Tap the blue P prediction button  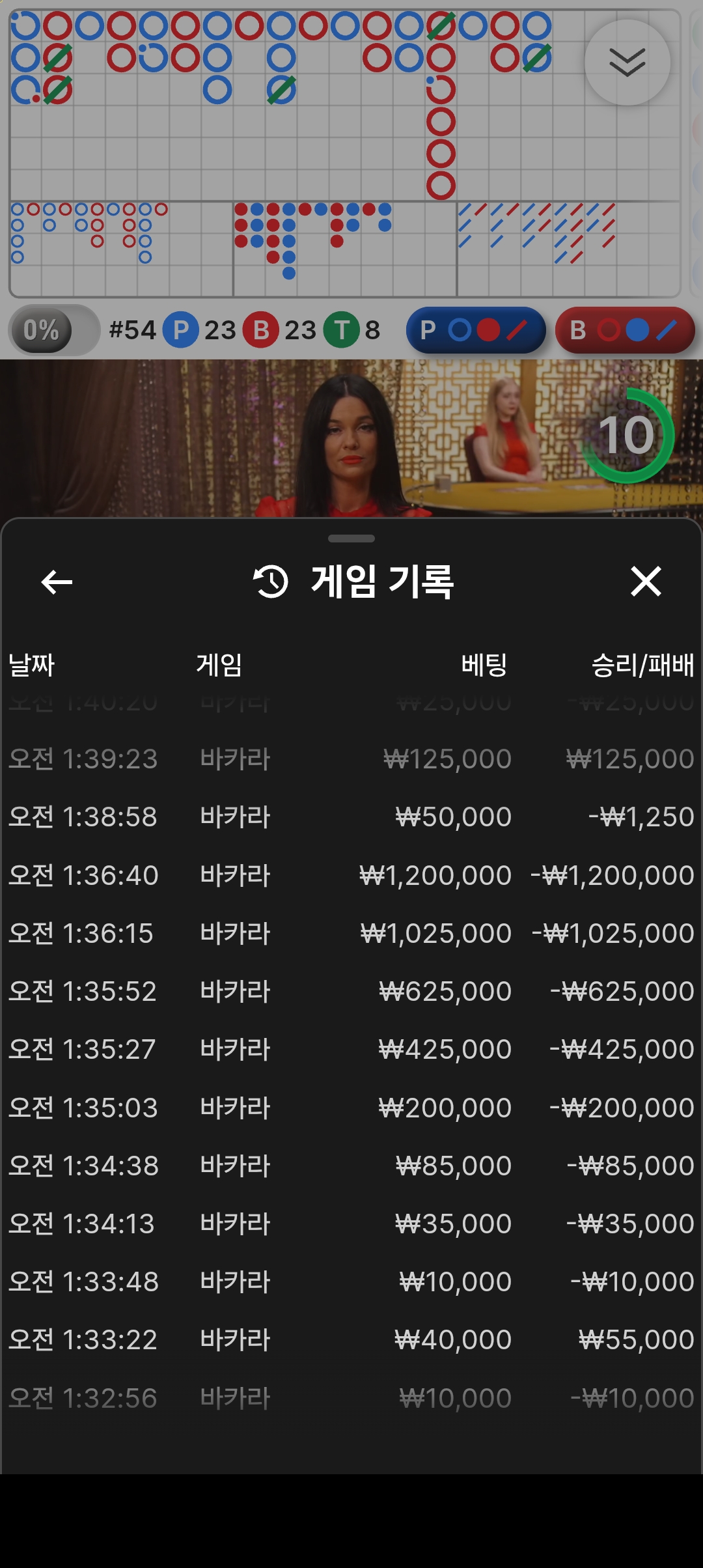tap(475, 330)
